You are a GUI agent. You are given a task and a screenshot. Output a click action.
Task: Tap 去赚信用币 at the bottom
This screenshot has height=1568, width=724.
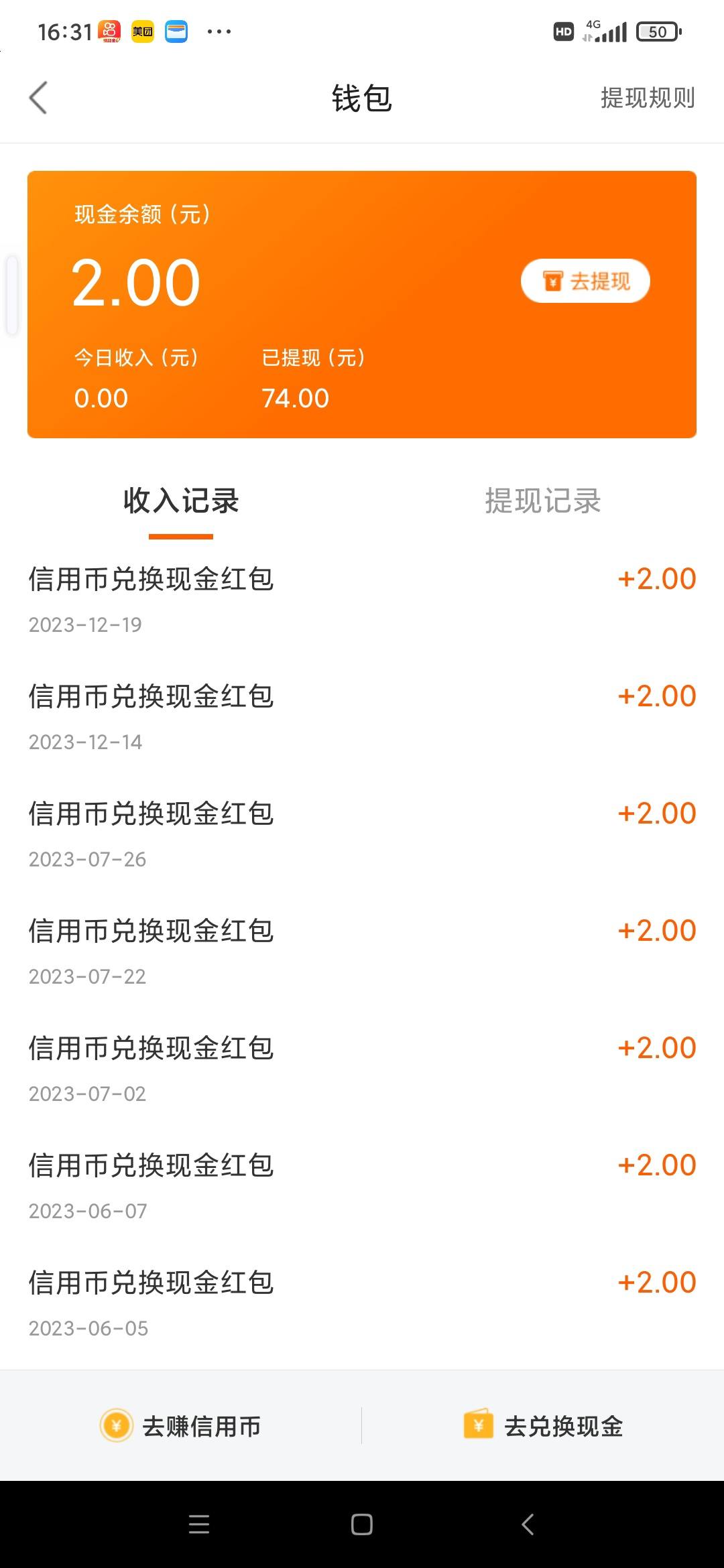[180, 1425]
